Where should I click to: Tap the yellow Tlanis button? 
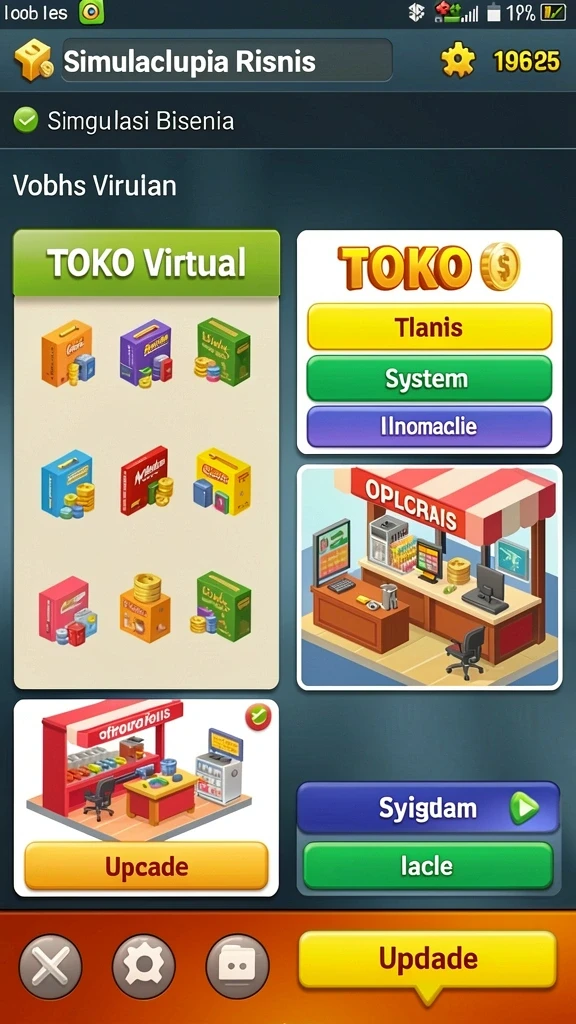tap(429, 327)
